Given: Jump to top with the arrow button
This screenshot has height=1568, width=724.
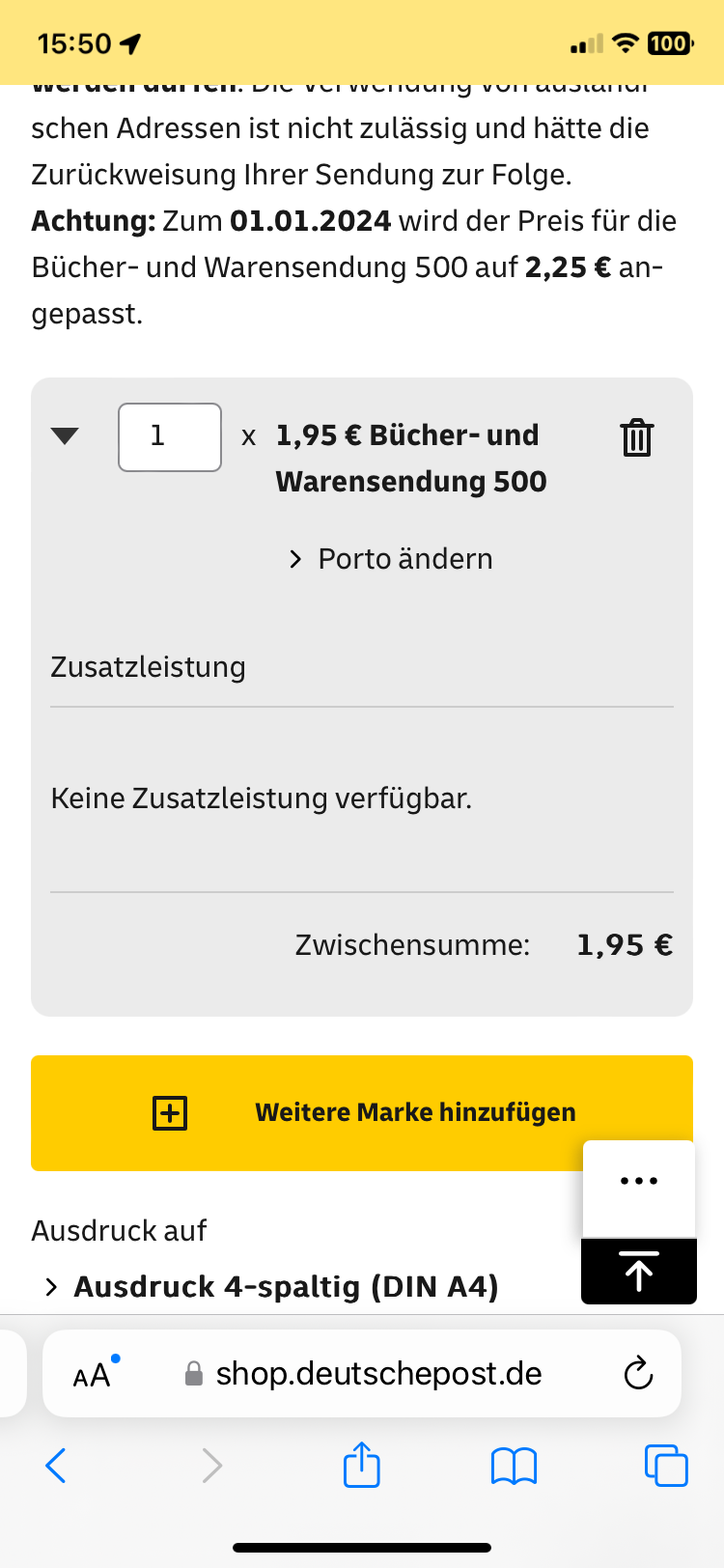Looking at the screenshot, I should (639, 1272).
